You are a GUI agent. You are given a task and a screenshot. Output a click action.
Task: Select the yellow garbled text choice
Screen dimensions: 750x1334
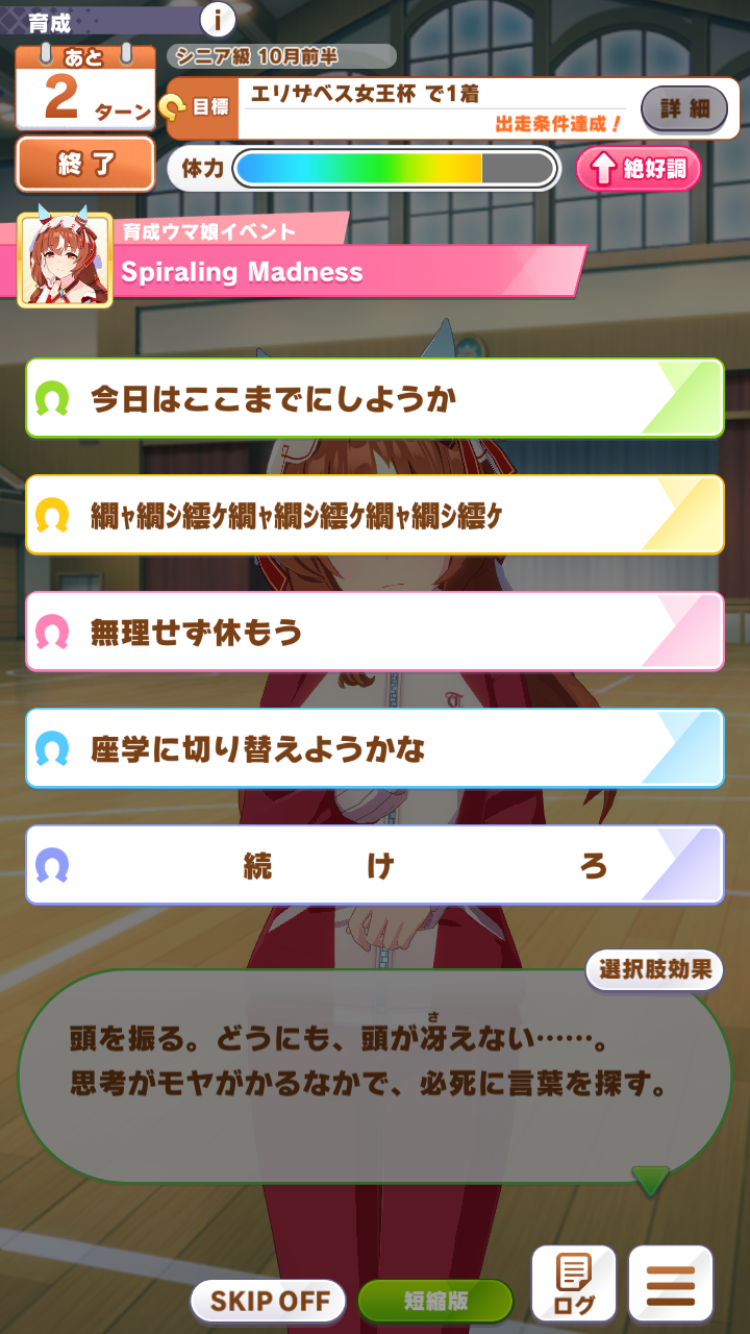click(x=374, y=516)
